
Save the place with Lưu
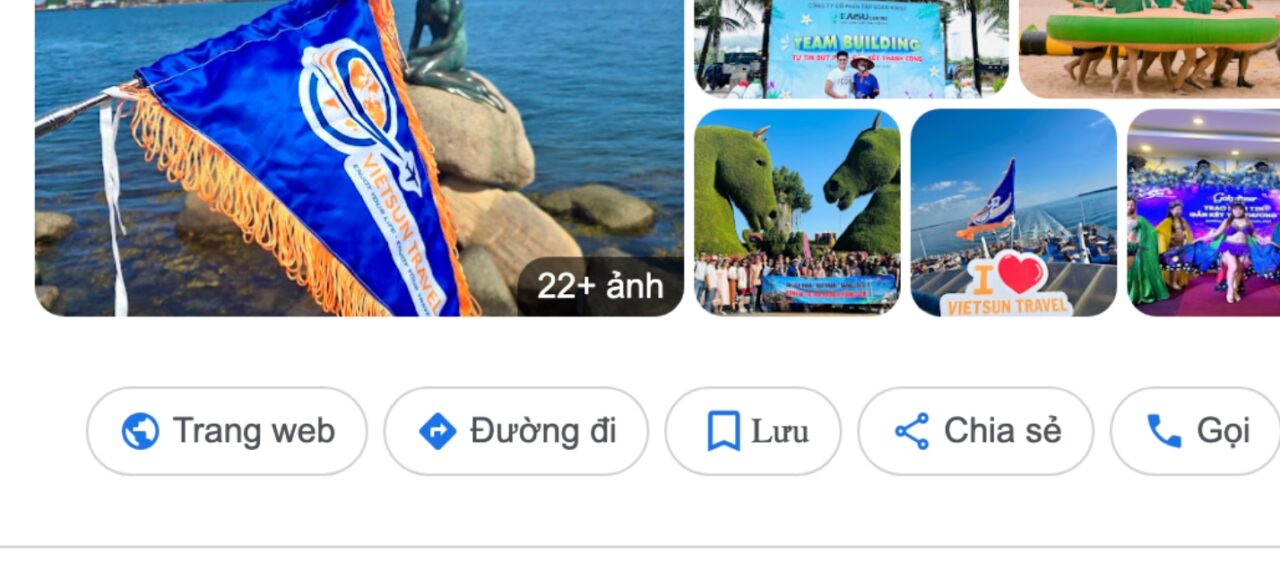coord(753,431)
